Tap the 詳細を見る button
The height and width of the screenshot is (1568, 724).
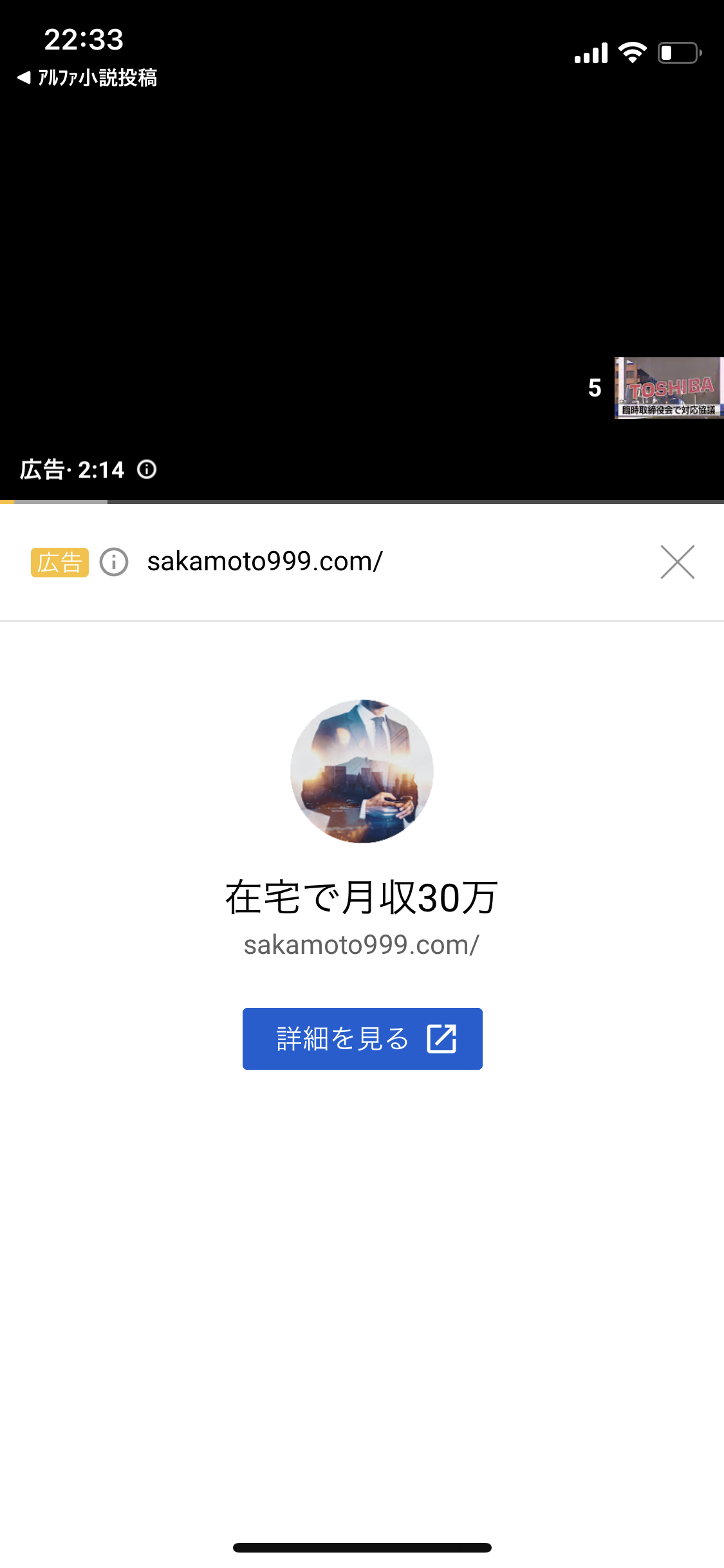tap(362, 1038)
